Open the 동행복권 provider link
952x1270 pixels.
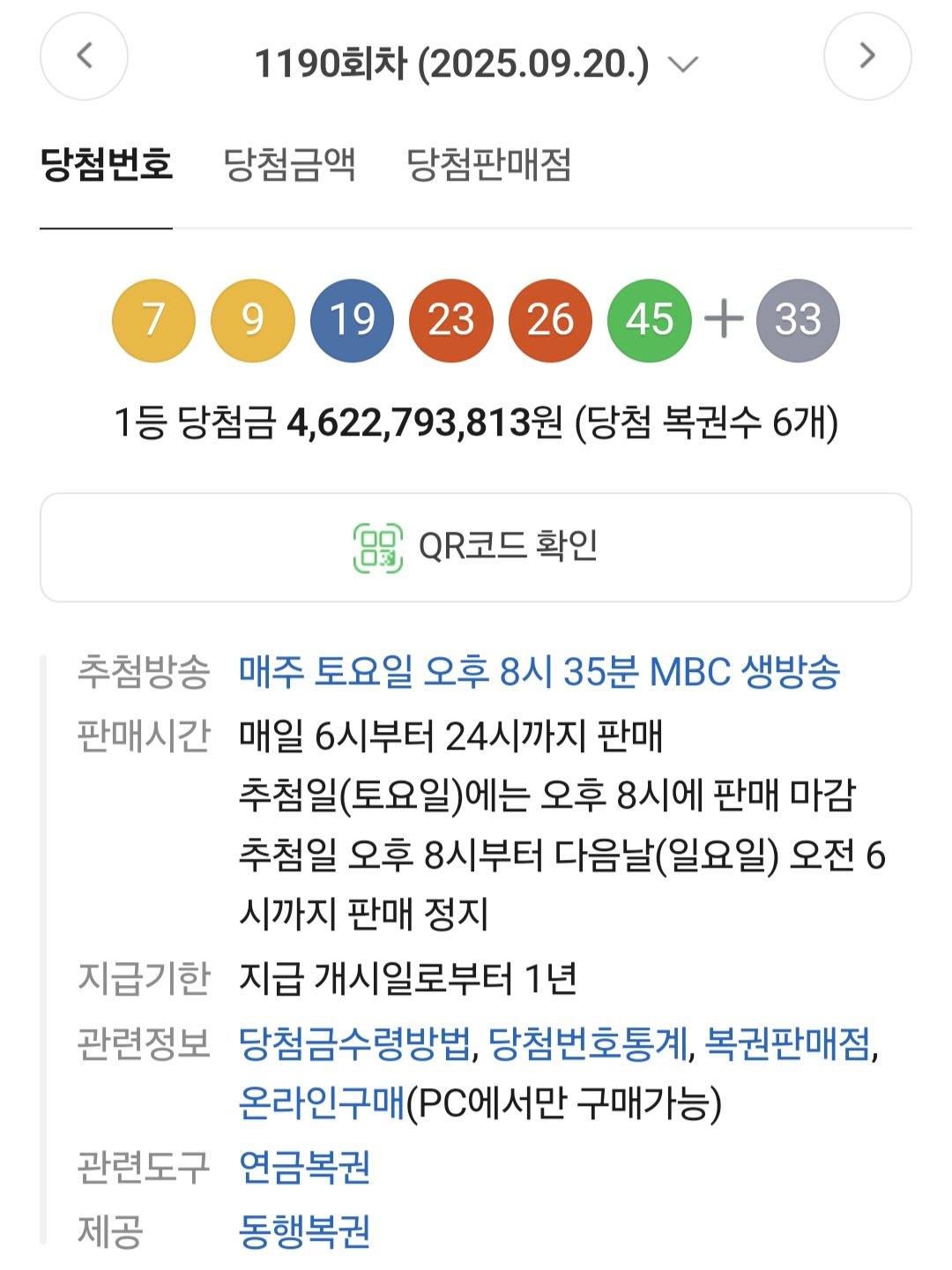304,1231
